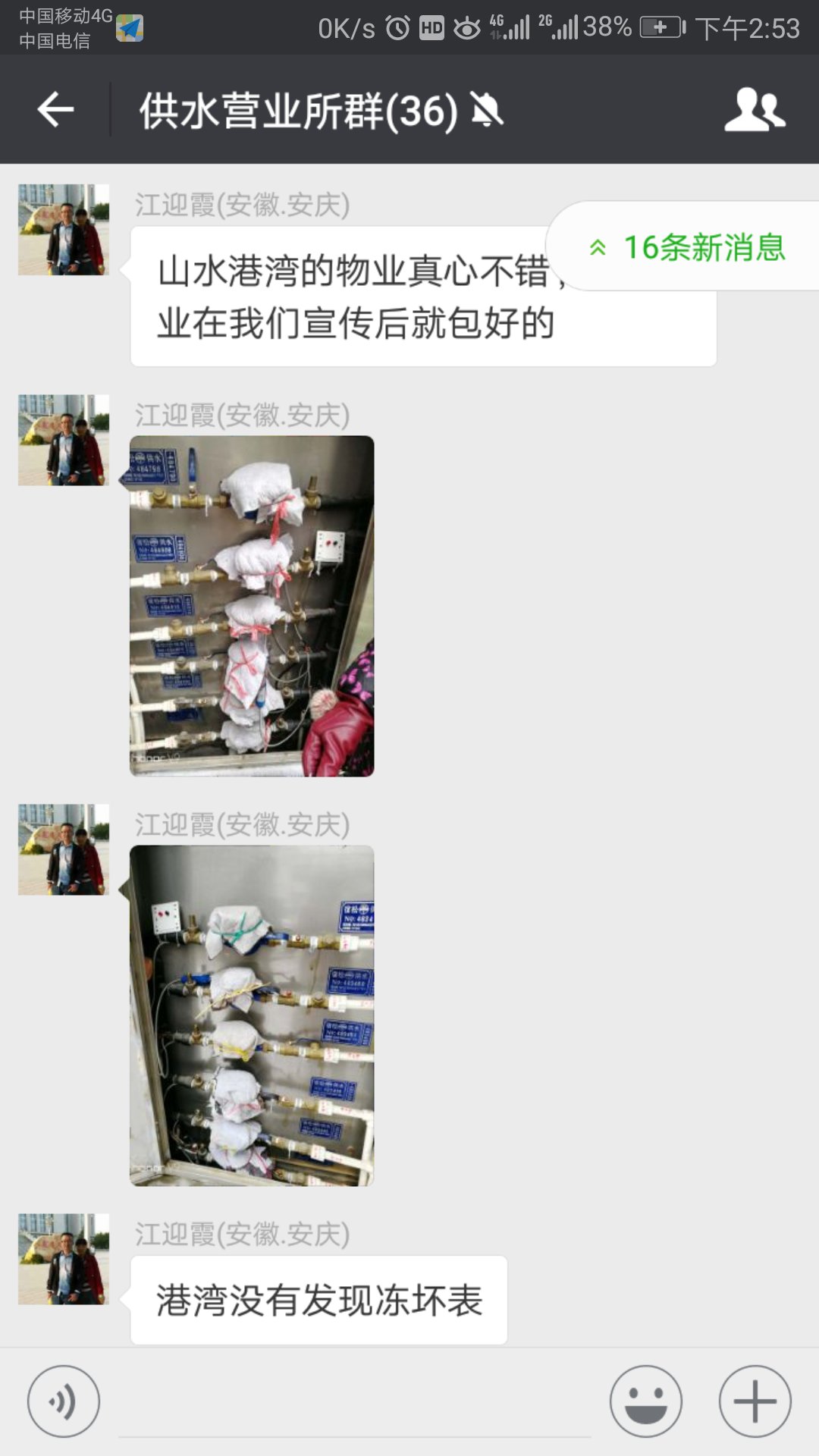The width and height of the screenshot is (819, 1456).
Task: Open the plus attachments menu
Action: point(755,1401)
